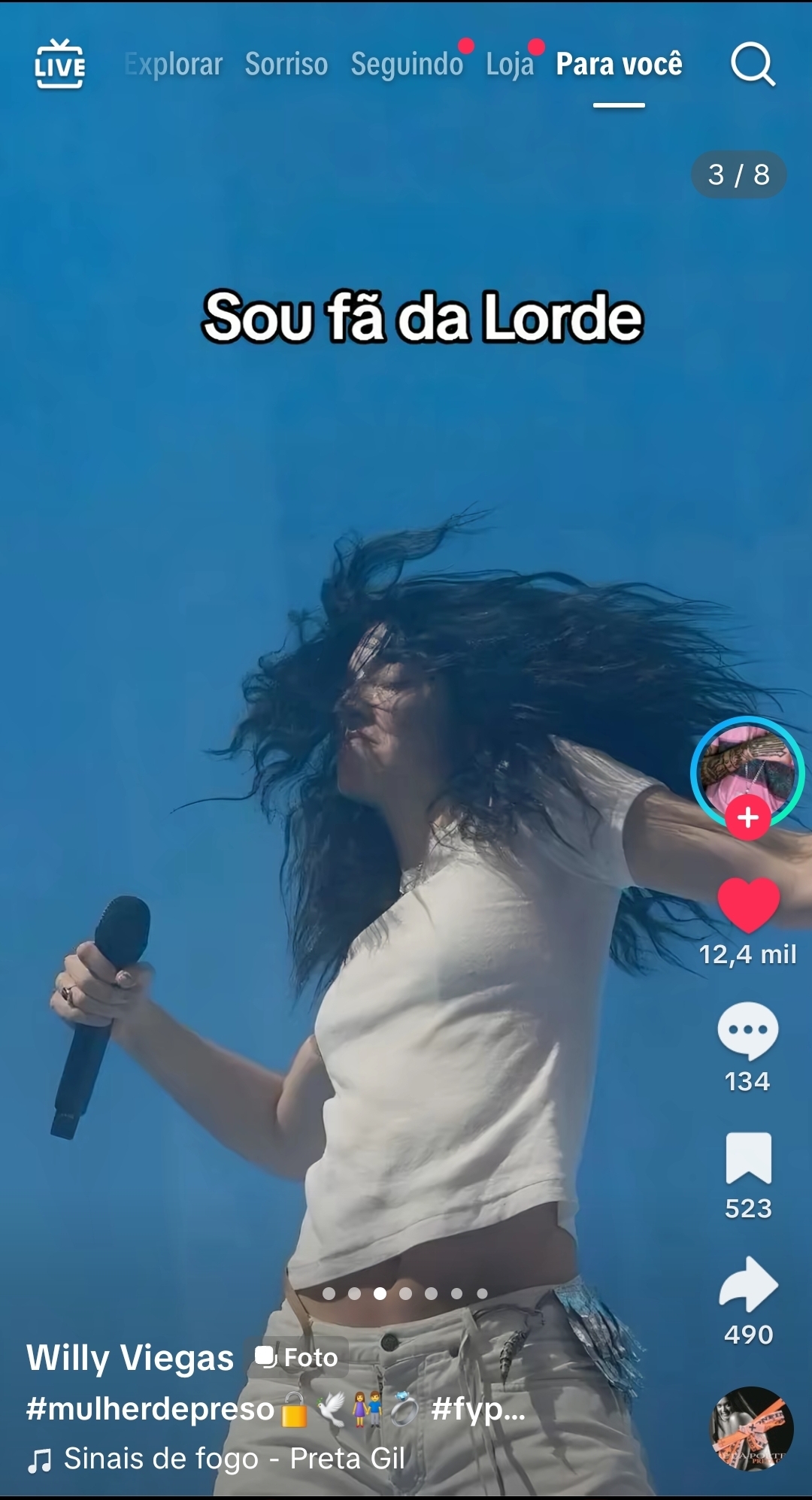Open Willy Viegas's profile from the username
The width and height of the screenshot is (812, 1500).
click(x=130, y=1358)
